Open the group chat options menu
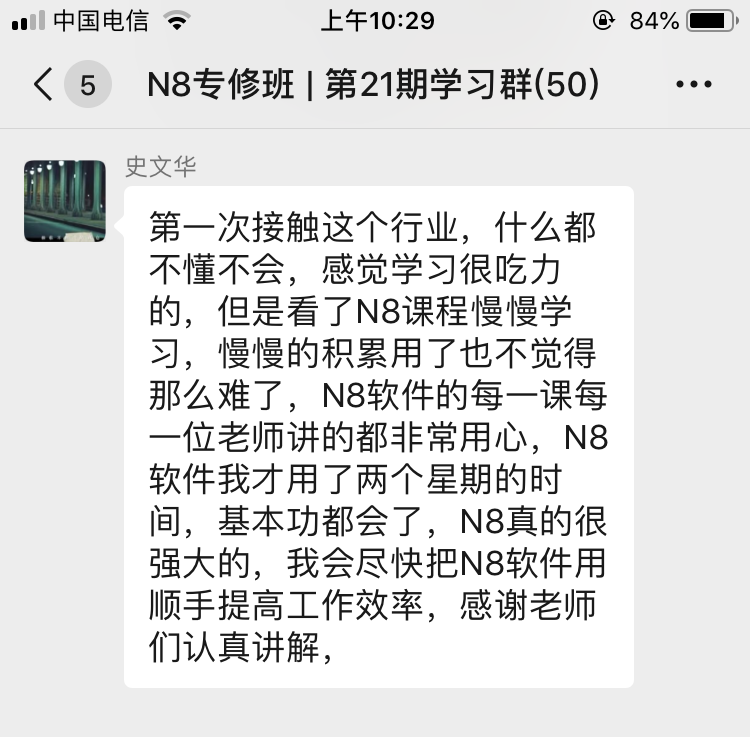Screen dimensions: 750x737 click(x=694, y=85)
